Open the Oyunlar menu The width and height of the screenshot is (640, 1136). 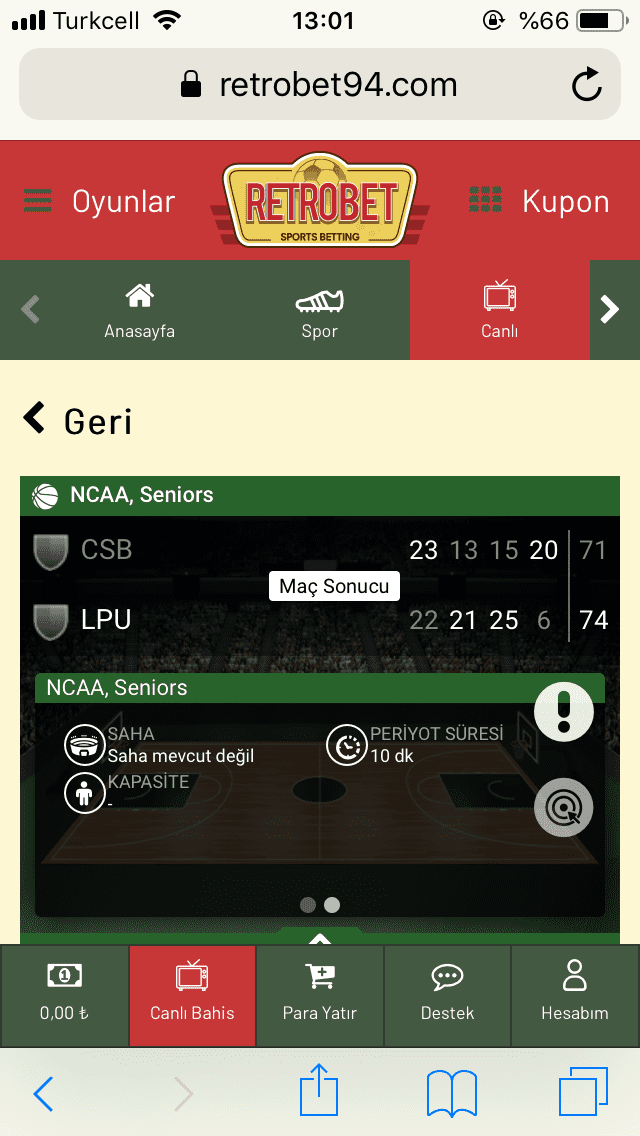(x=99, y=201)
